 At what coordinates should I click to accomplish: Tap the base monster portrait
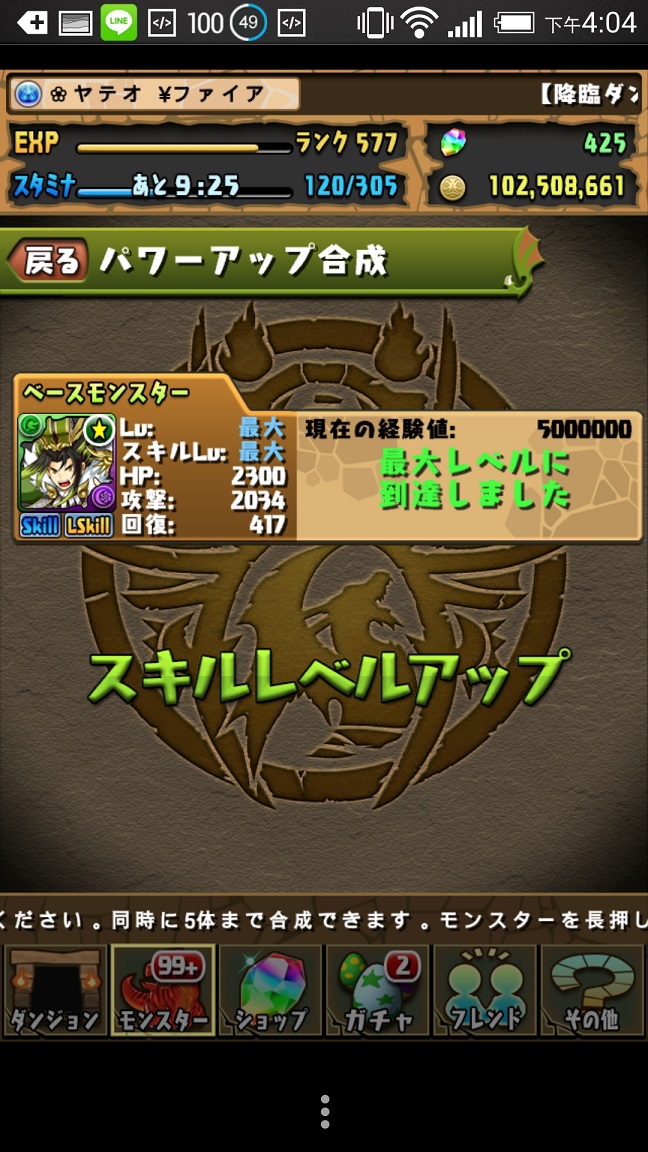[x=67, y=462]
